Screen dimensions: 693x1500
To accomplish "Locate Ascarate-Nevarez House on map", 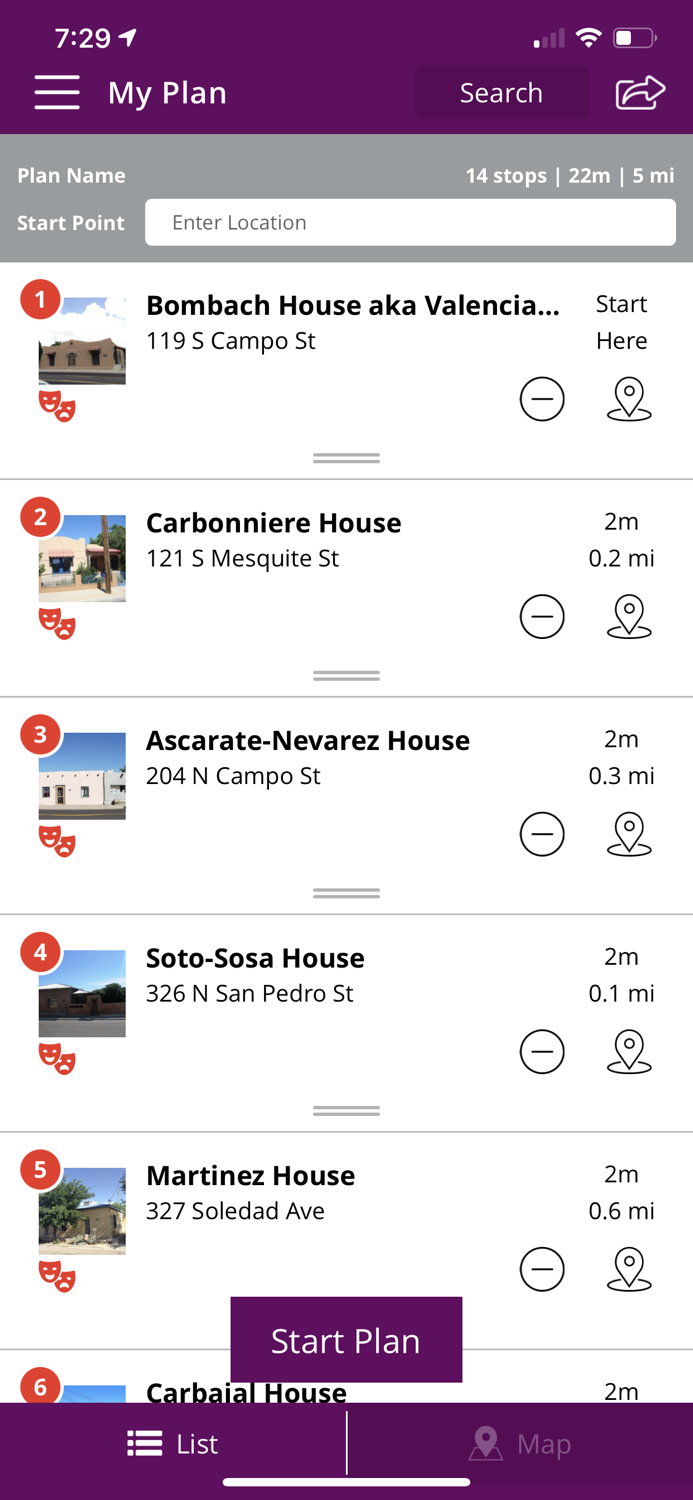I will pos(629,835).
